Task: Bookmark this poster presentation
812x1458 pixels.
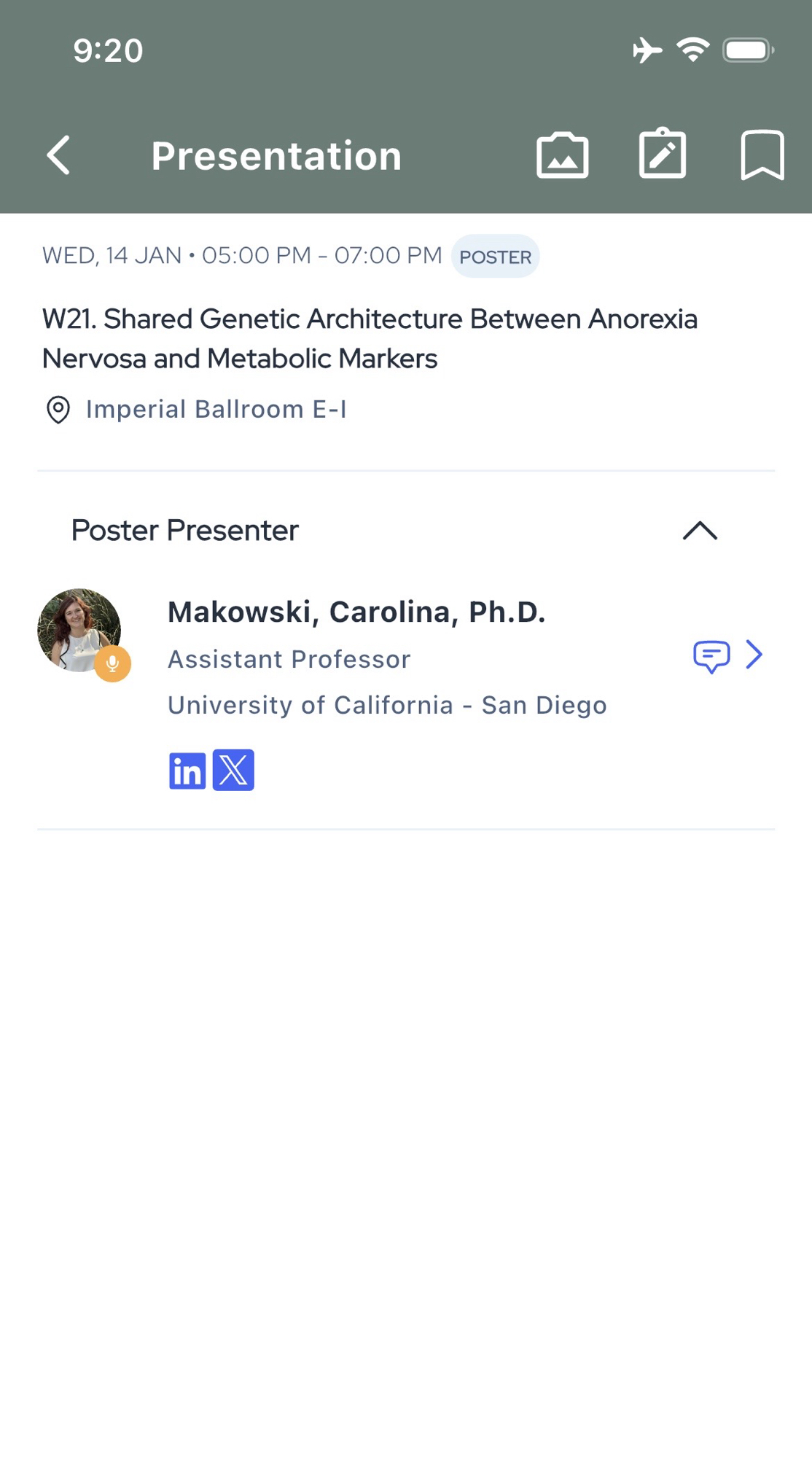Action: (x=762, y=155)
